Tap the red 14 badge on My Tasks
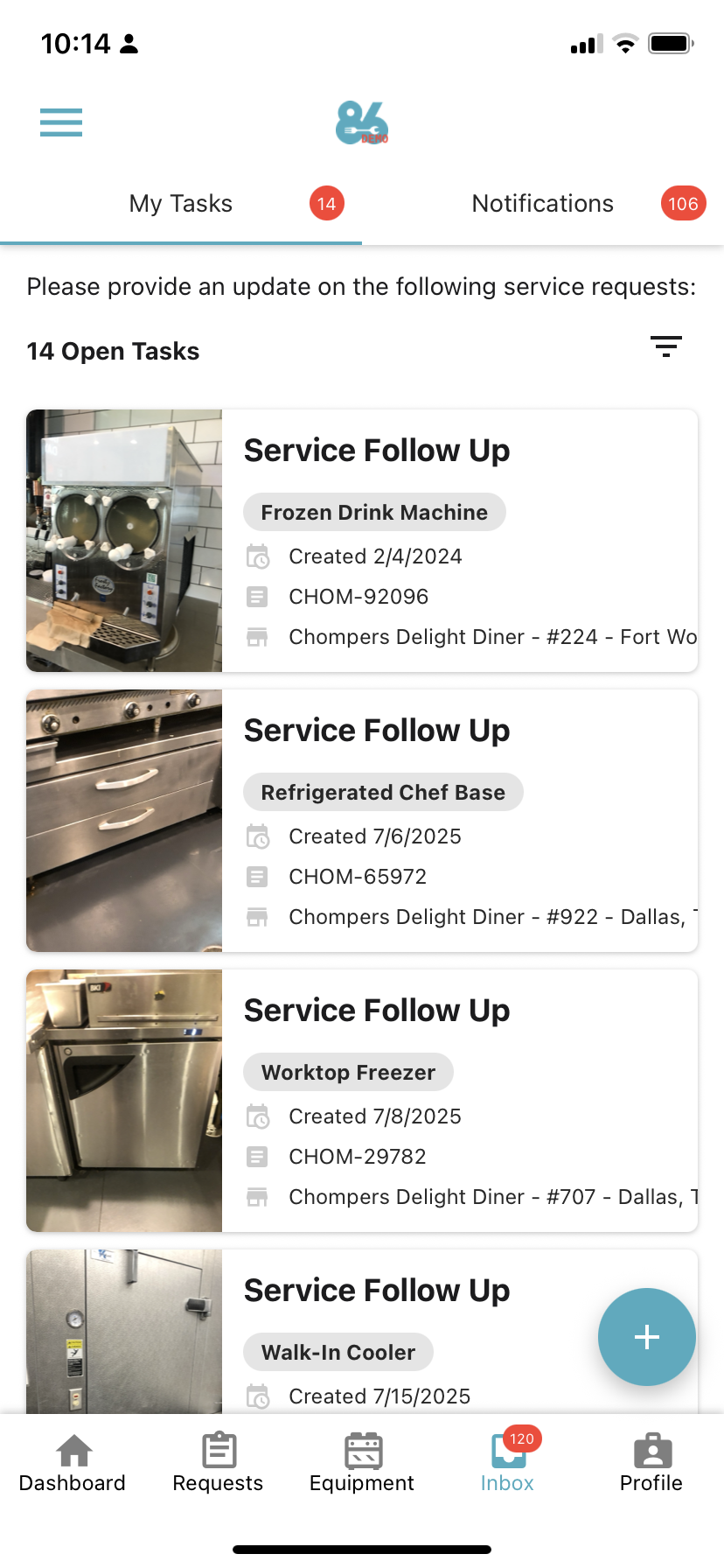The width and height of the screenshot is (724, 1568). click(326, 203)
